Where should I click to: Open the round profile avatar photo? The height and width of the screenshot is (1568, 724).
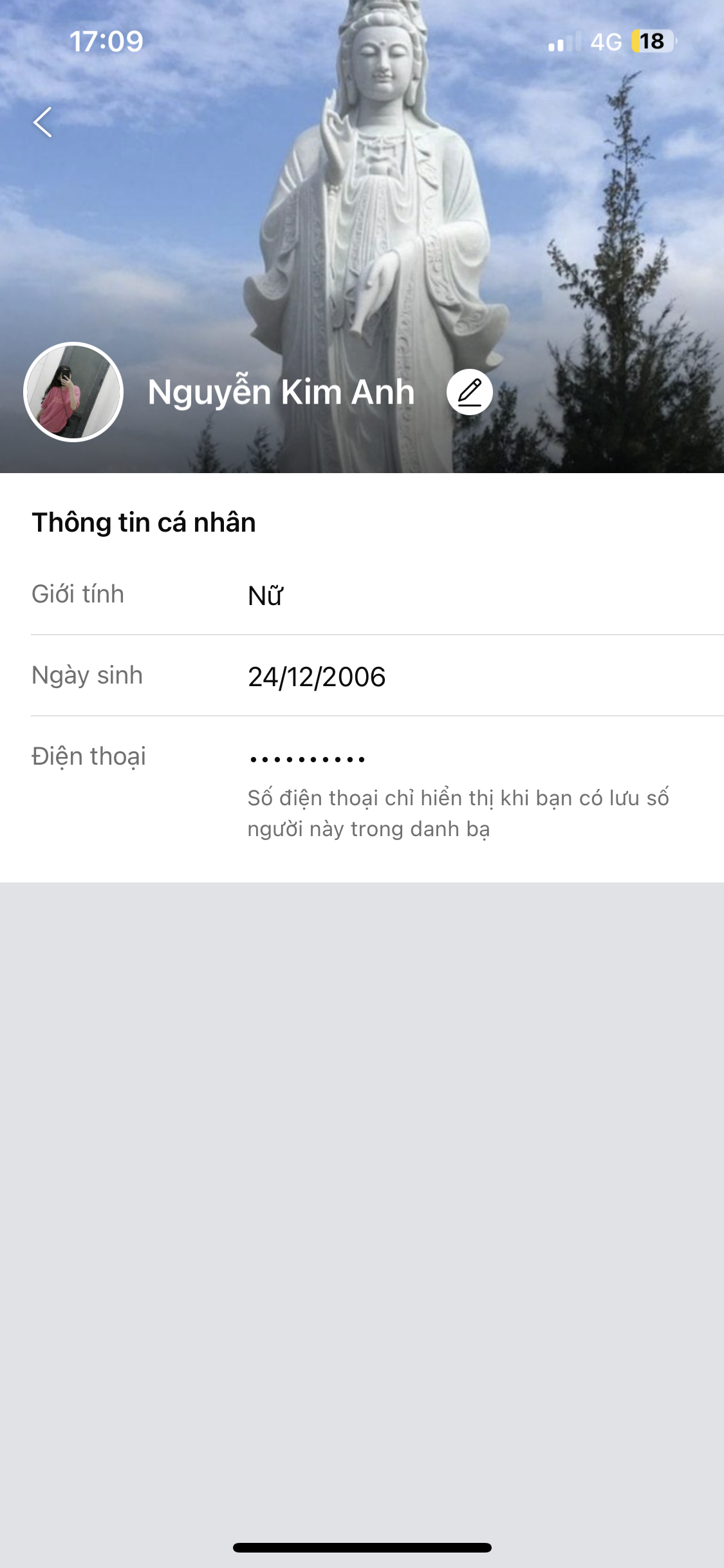[x=73, y=392]
